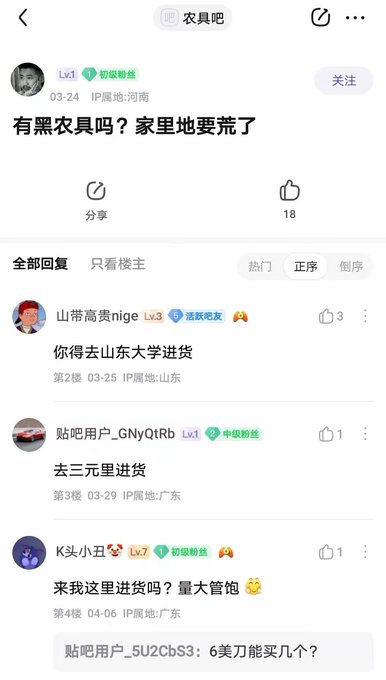Select 正序 sort order
The width and height of the screenshot is (386, 680).
305,266
